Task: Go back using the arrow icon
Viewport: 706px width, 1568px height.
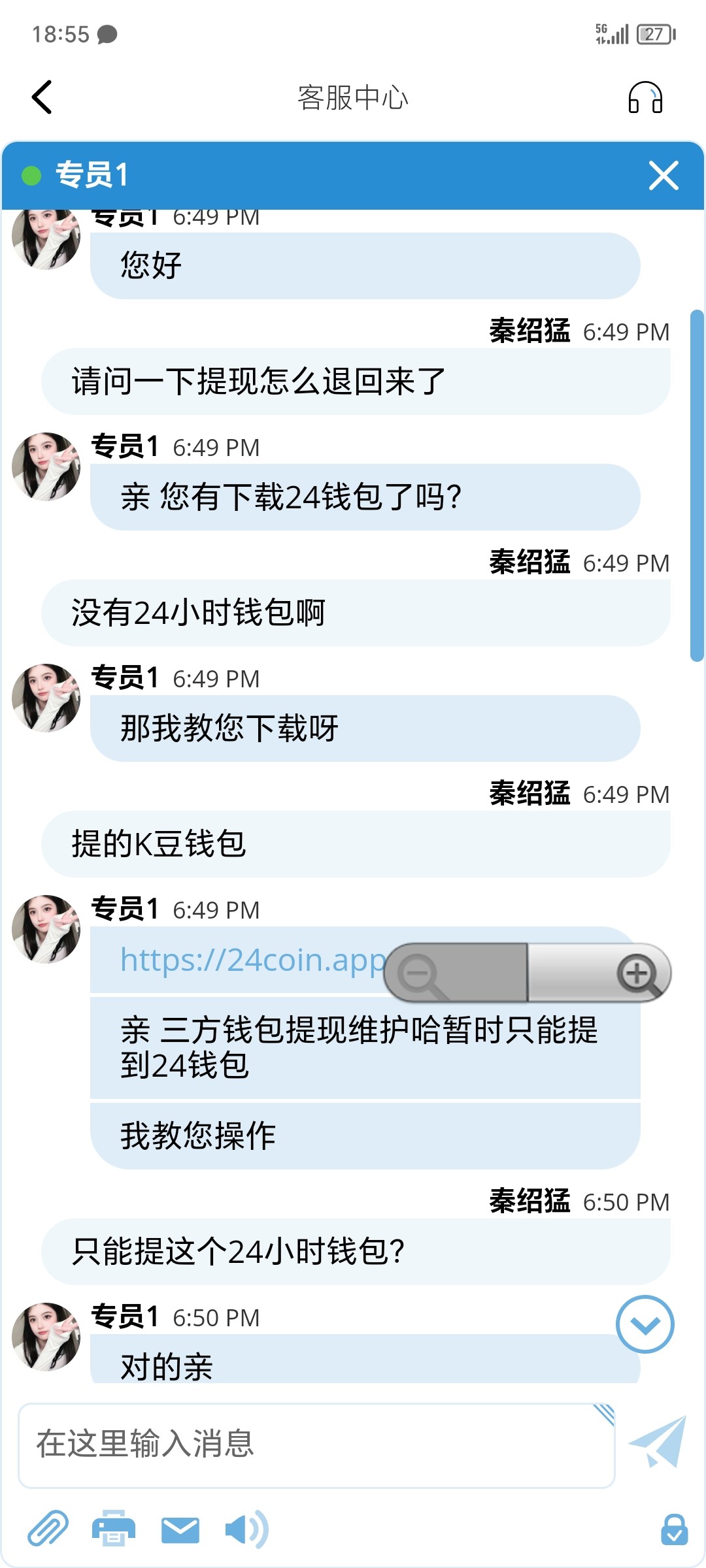Action: click(41, 97)
